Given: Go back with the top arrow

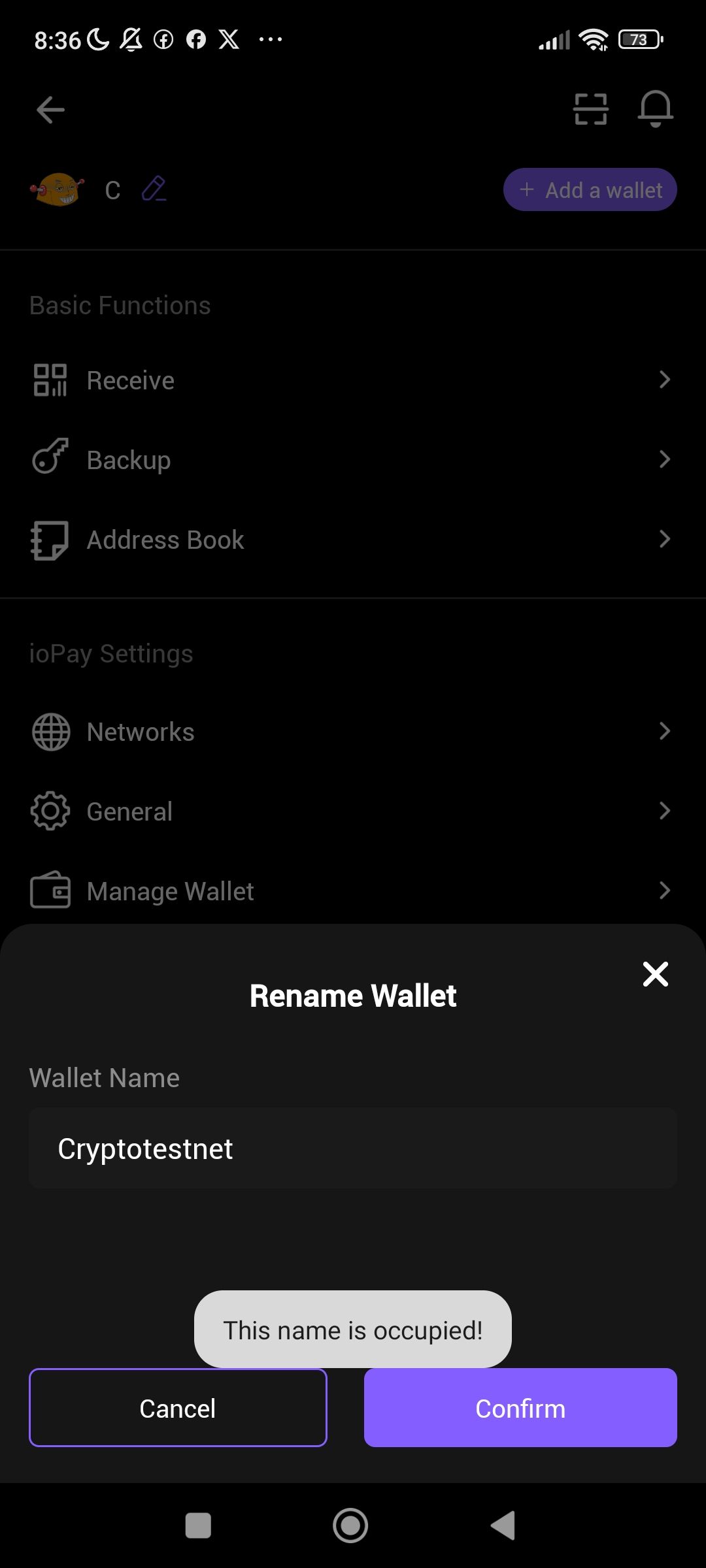Looking at the screenshot, I should pos(50,110).
